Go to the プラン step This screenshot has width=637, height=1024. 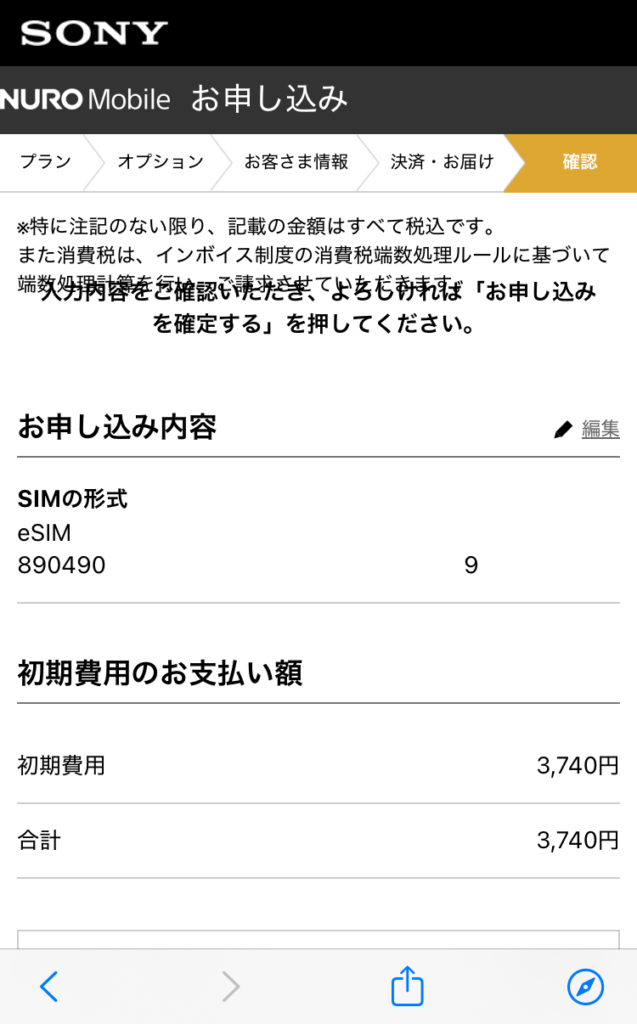(44, 162)
